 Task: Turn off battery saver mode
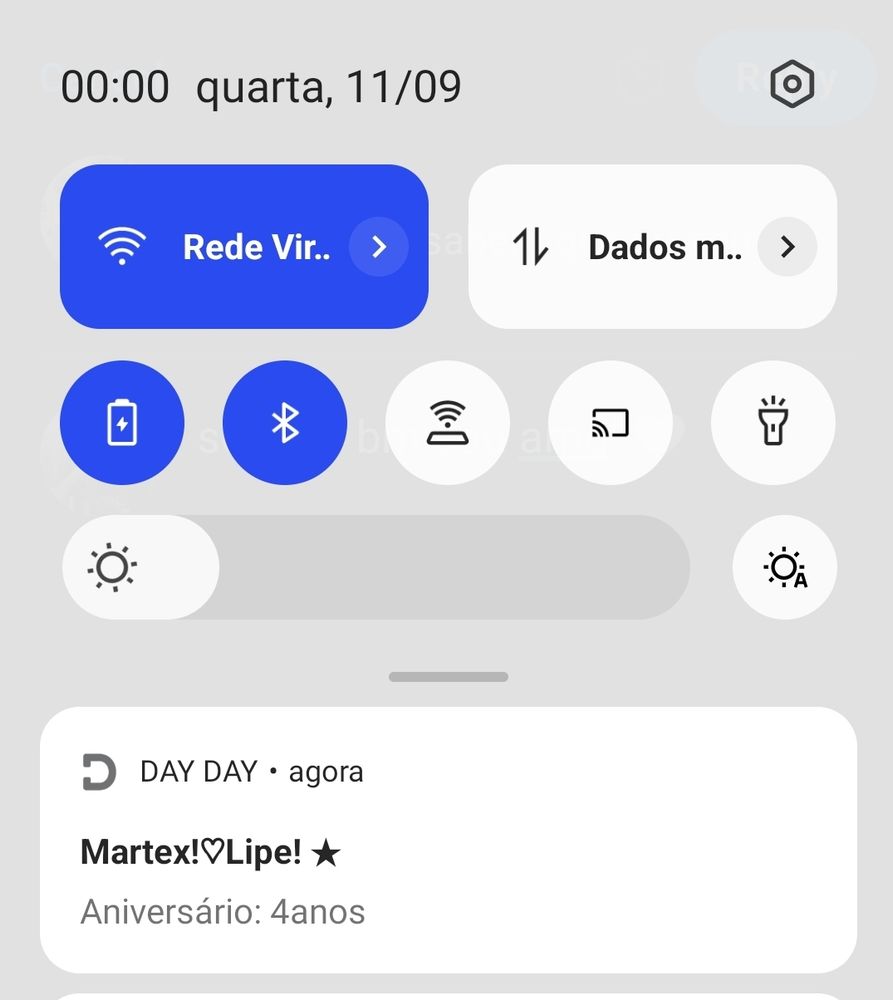(x=122, y=423)
